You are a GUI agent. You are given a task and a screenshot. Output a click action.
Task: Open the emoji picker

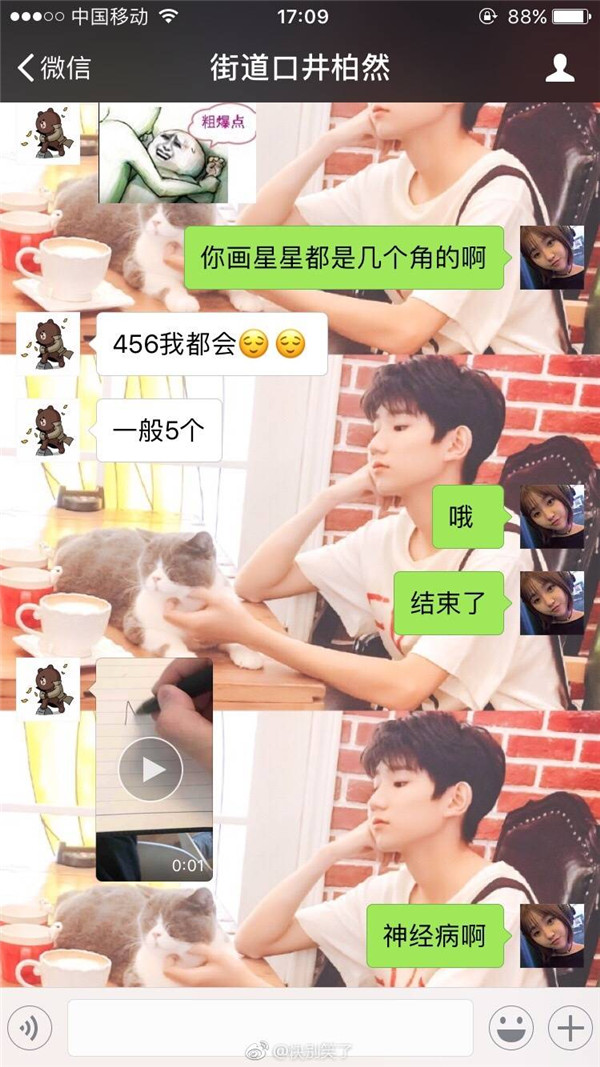point(511,1027)
